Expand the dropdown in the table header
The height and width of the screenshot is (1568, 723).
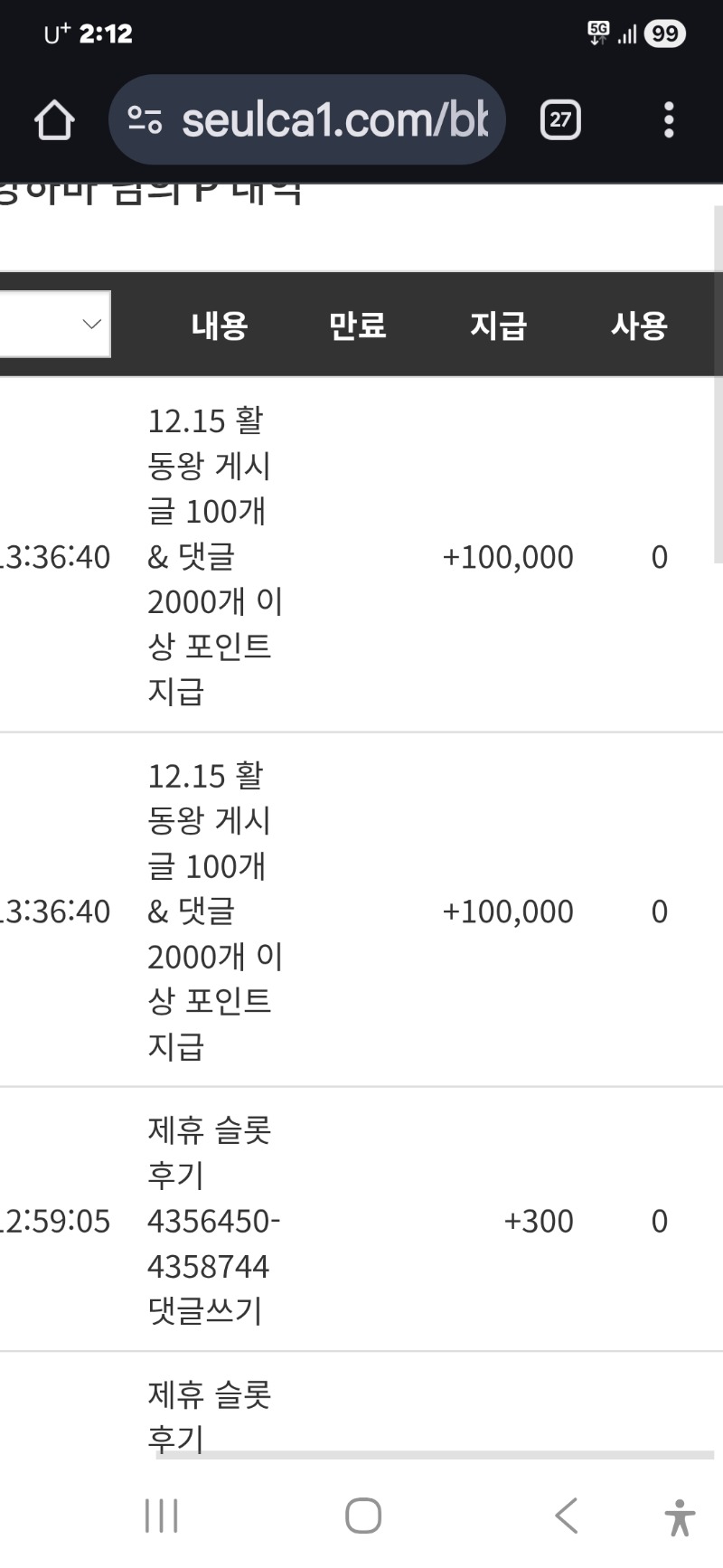pos(54,324)
